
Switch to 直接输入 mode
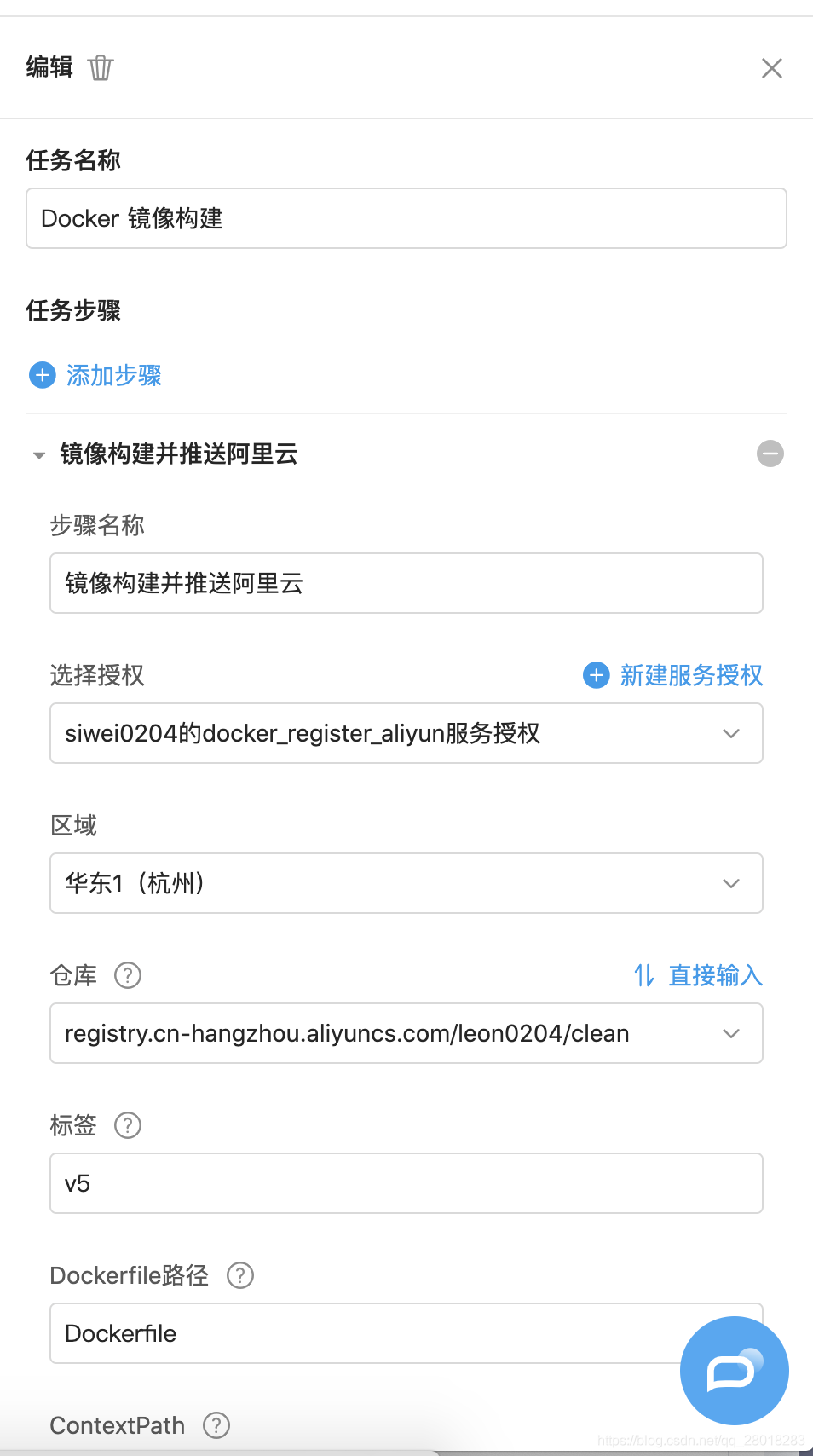[x=698, y=975]
